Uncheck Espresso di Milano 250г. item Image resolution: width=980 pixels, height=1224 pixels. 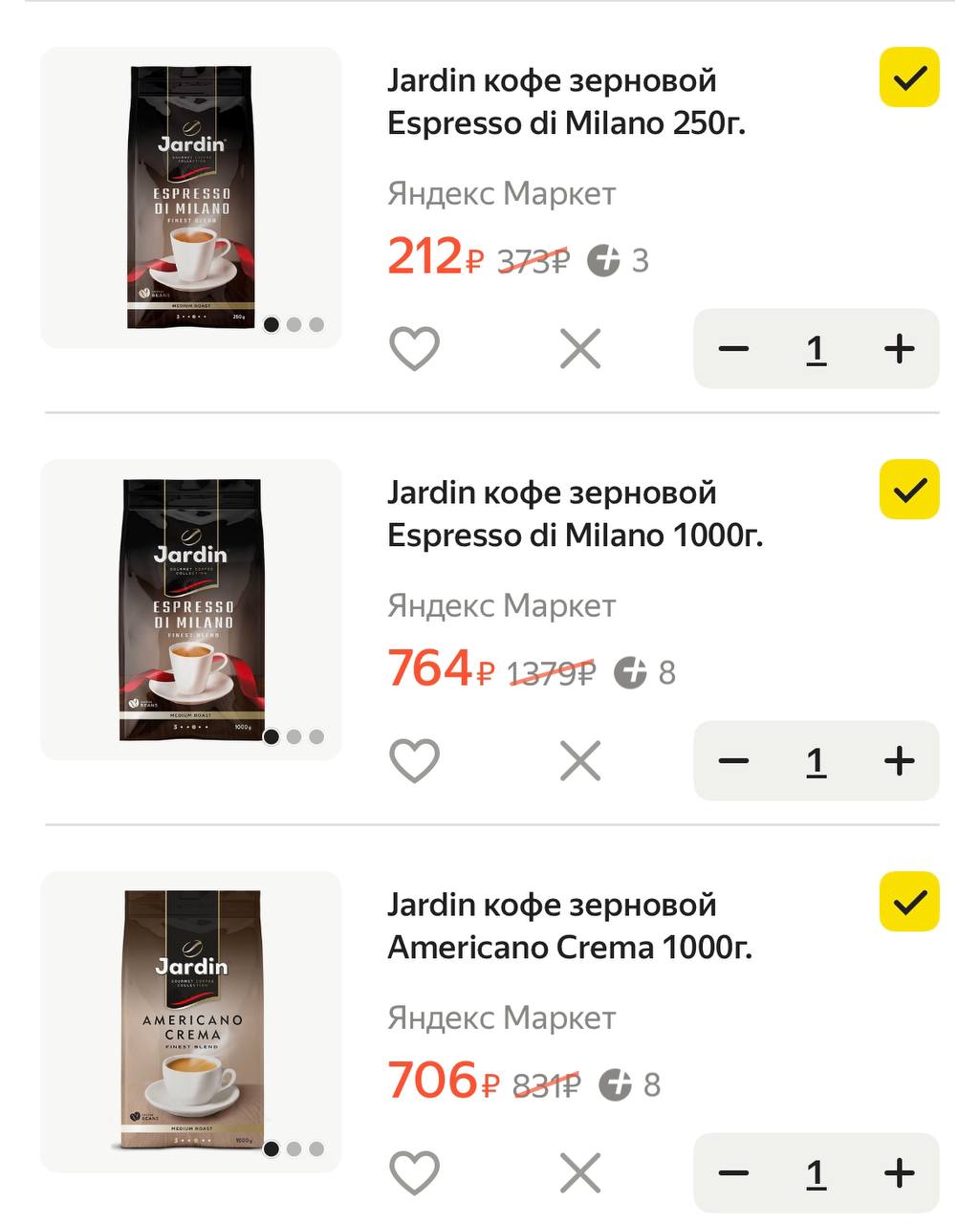909,77
